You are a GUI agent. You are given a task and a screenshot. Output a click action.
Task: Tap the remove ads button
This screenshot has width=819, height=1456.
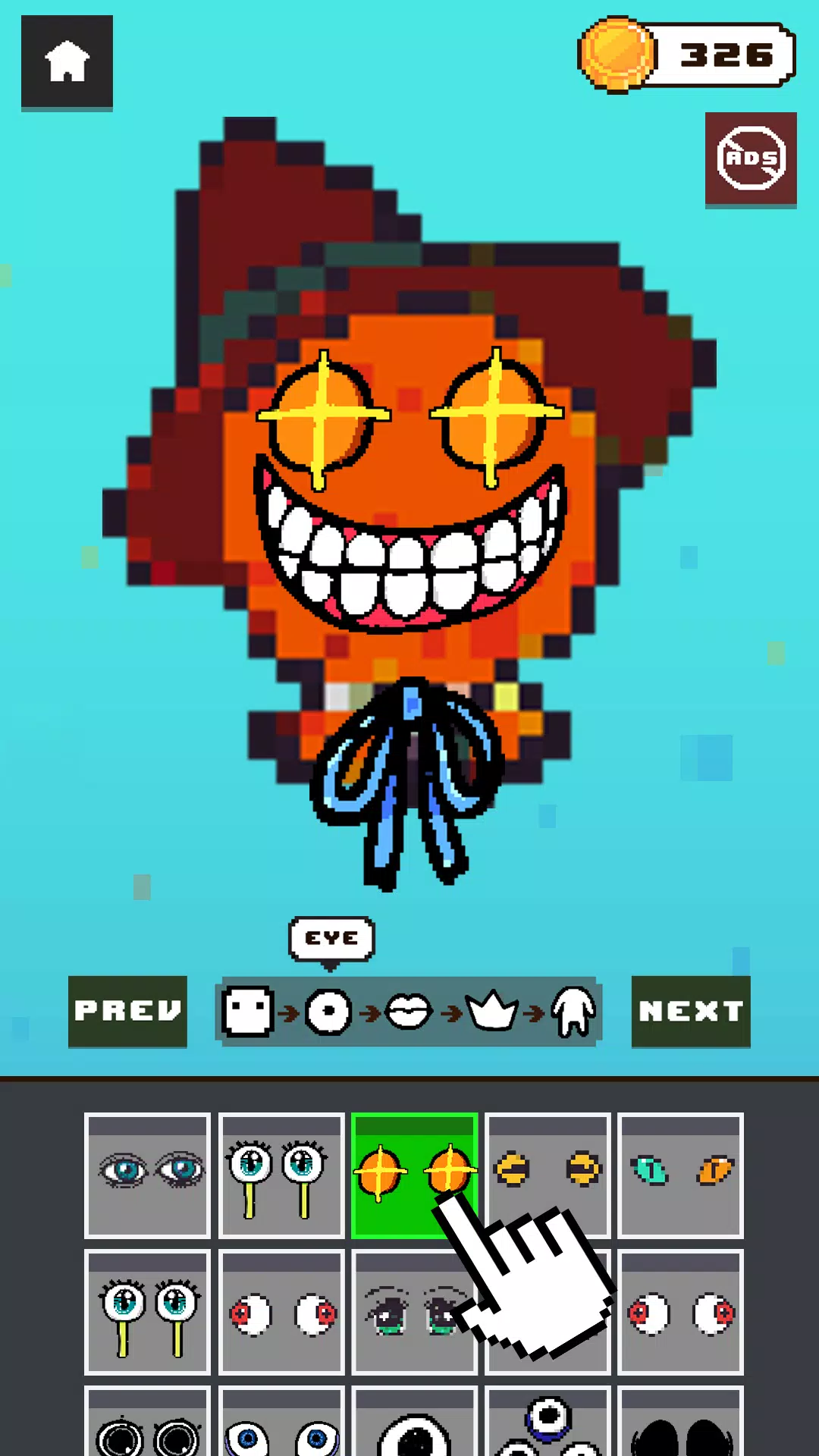751,159
